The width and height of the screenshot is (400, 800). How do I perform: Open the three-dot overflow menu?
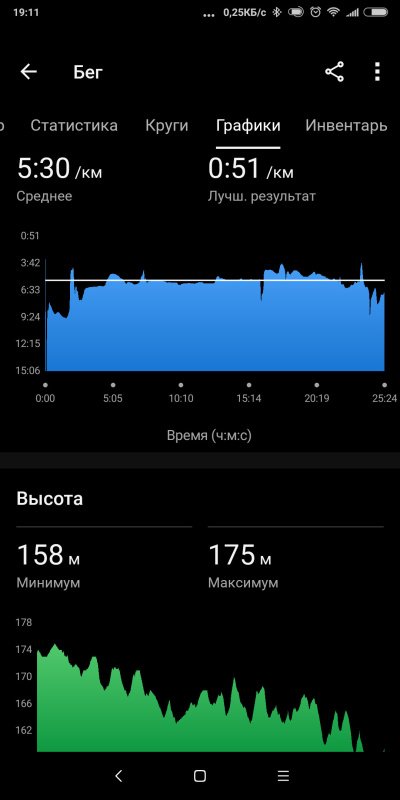(x=377, y=72)
